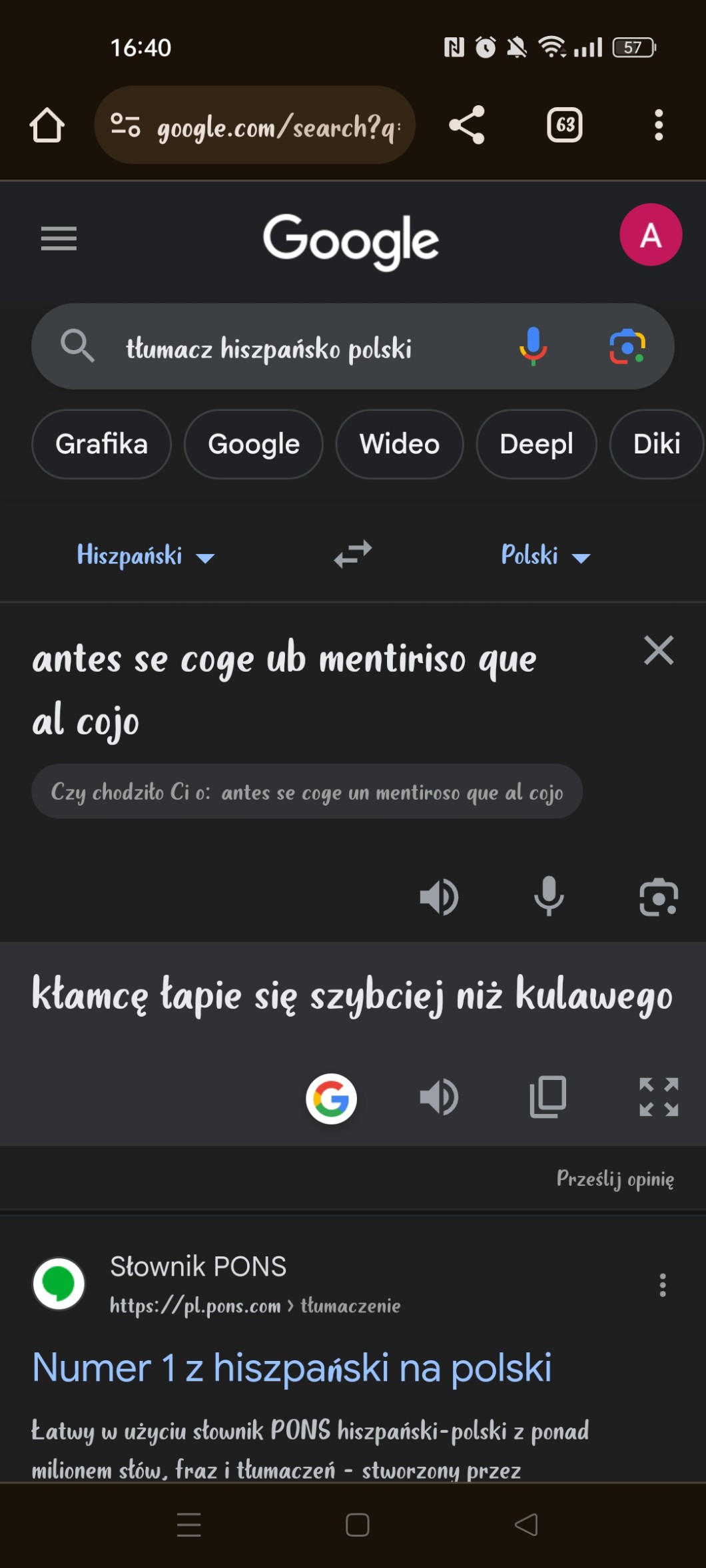Select the Grafika filter chip

pyautogui.click(x=101, y=444)
